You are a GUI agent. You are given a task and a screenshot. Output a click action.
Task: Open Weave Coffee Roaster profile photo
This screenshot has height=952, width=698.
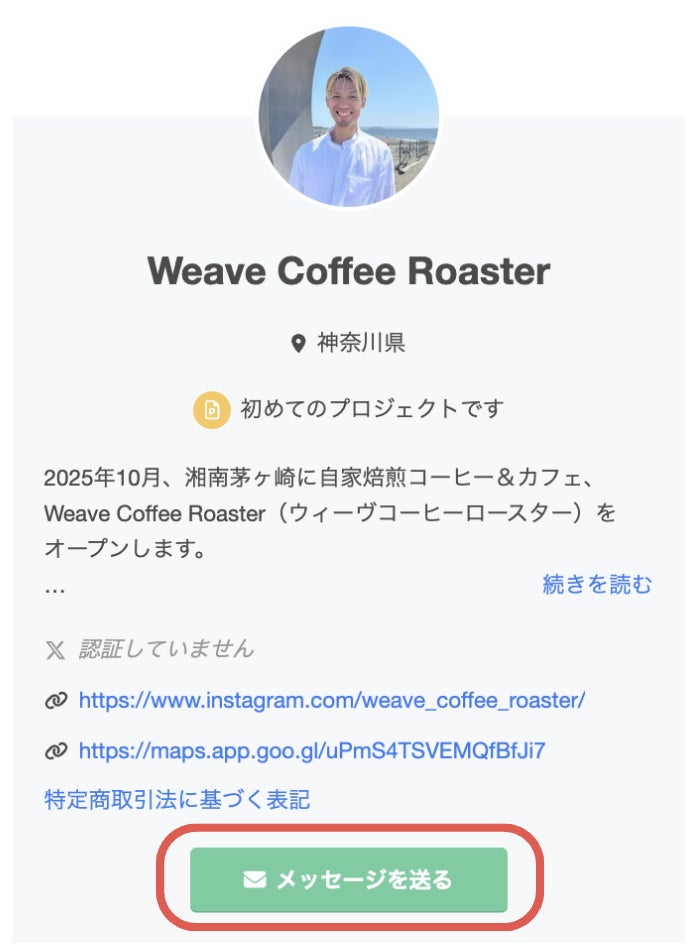[x=349, y=117]
